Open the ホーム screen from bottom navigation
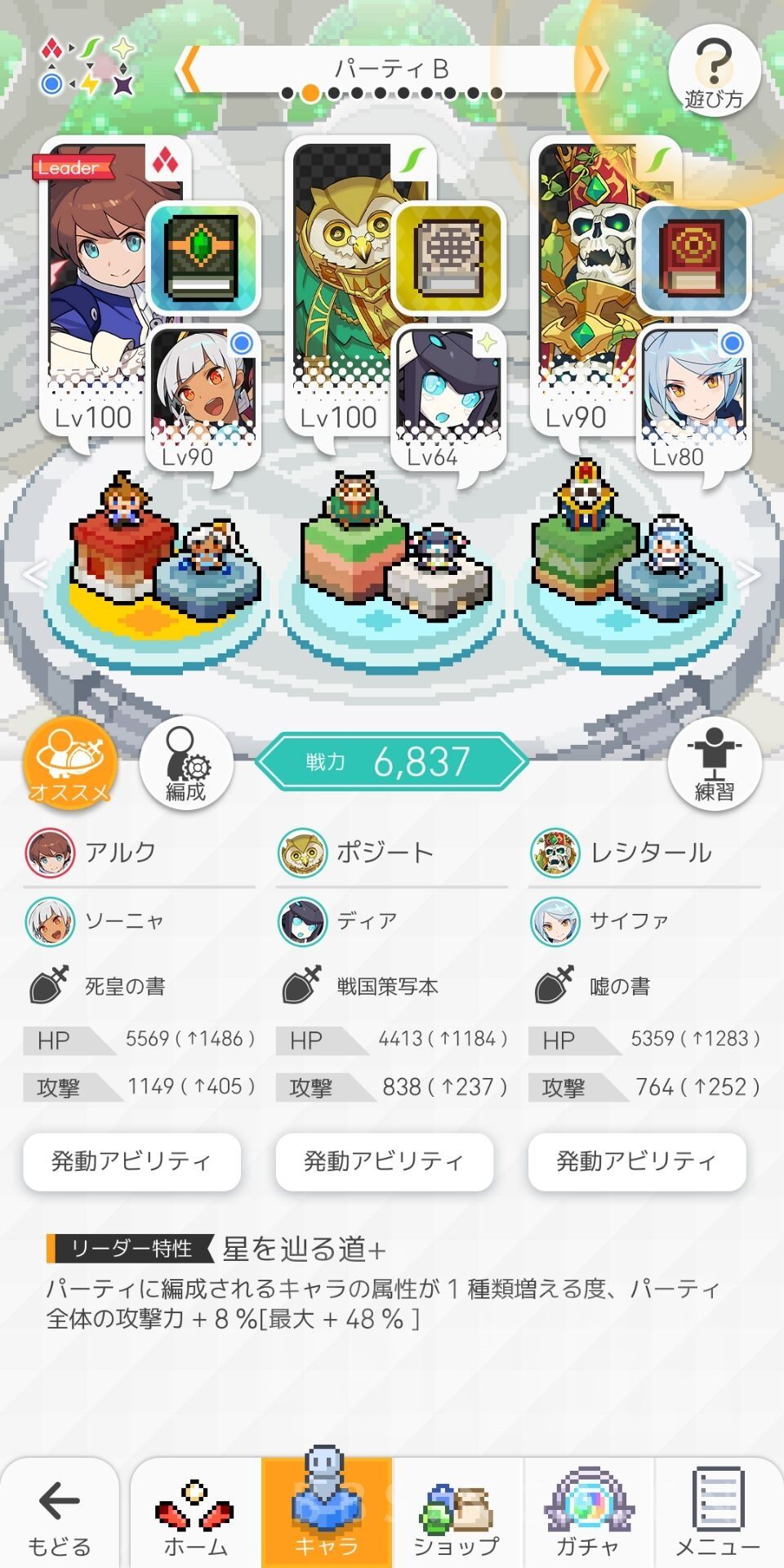 [194, 1515]
